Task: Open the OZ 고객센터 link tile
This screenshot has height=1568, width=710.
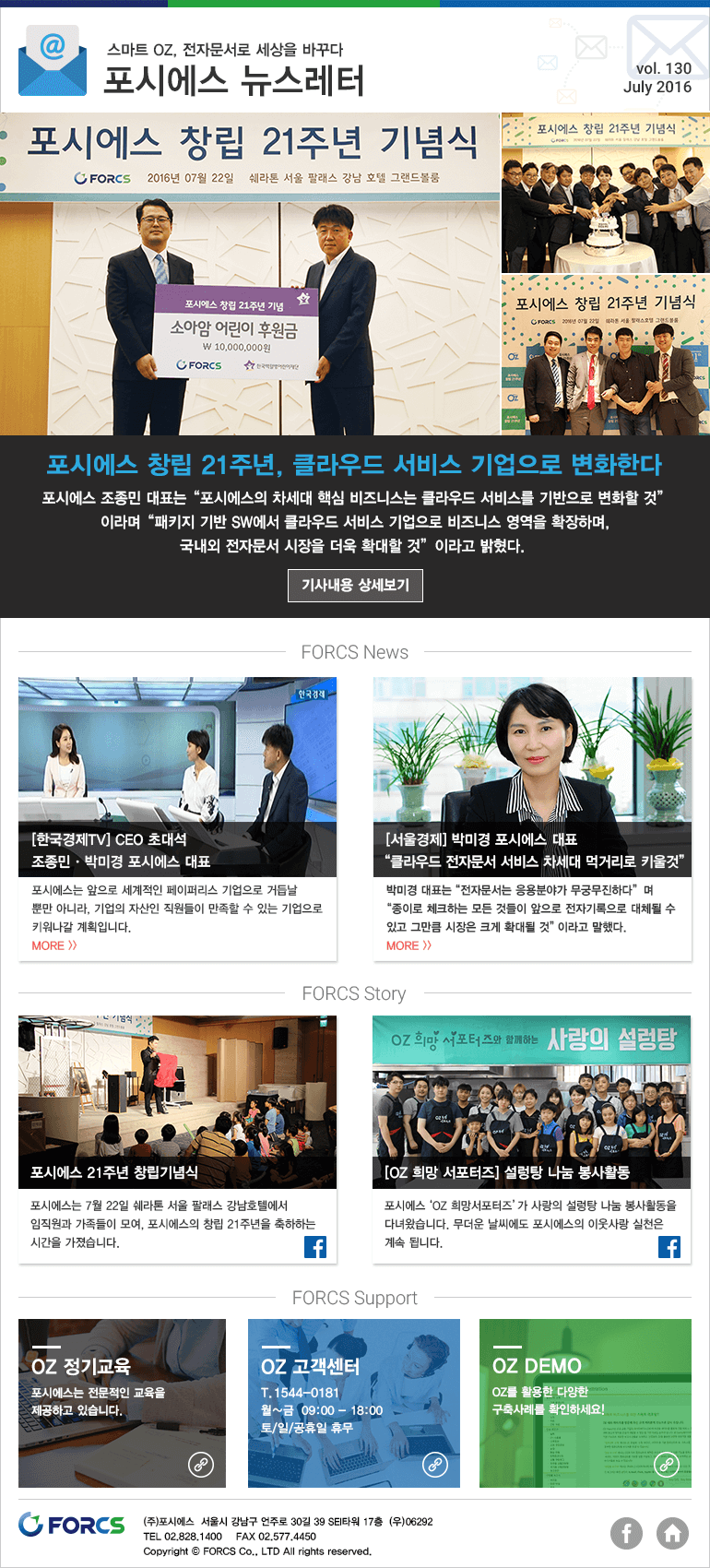Action: 354,1403
